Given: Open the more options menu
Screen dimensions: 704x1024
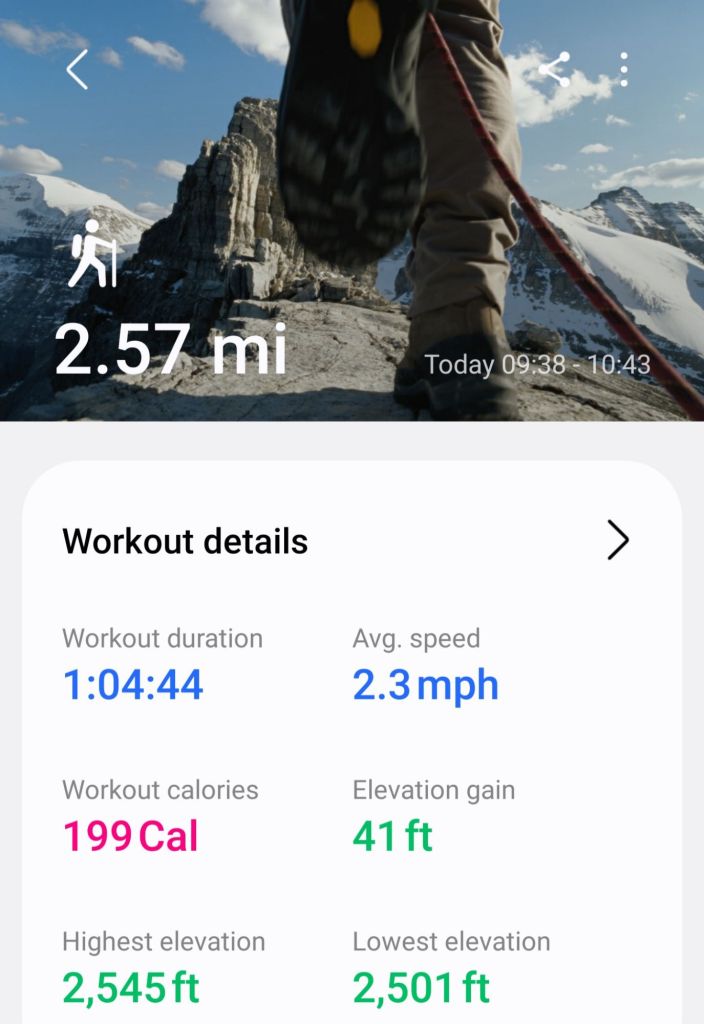Looking at the screenshot, I should coord(624,69).
